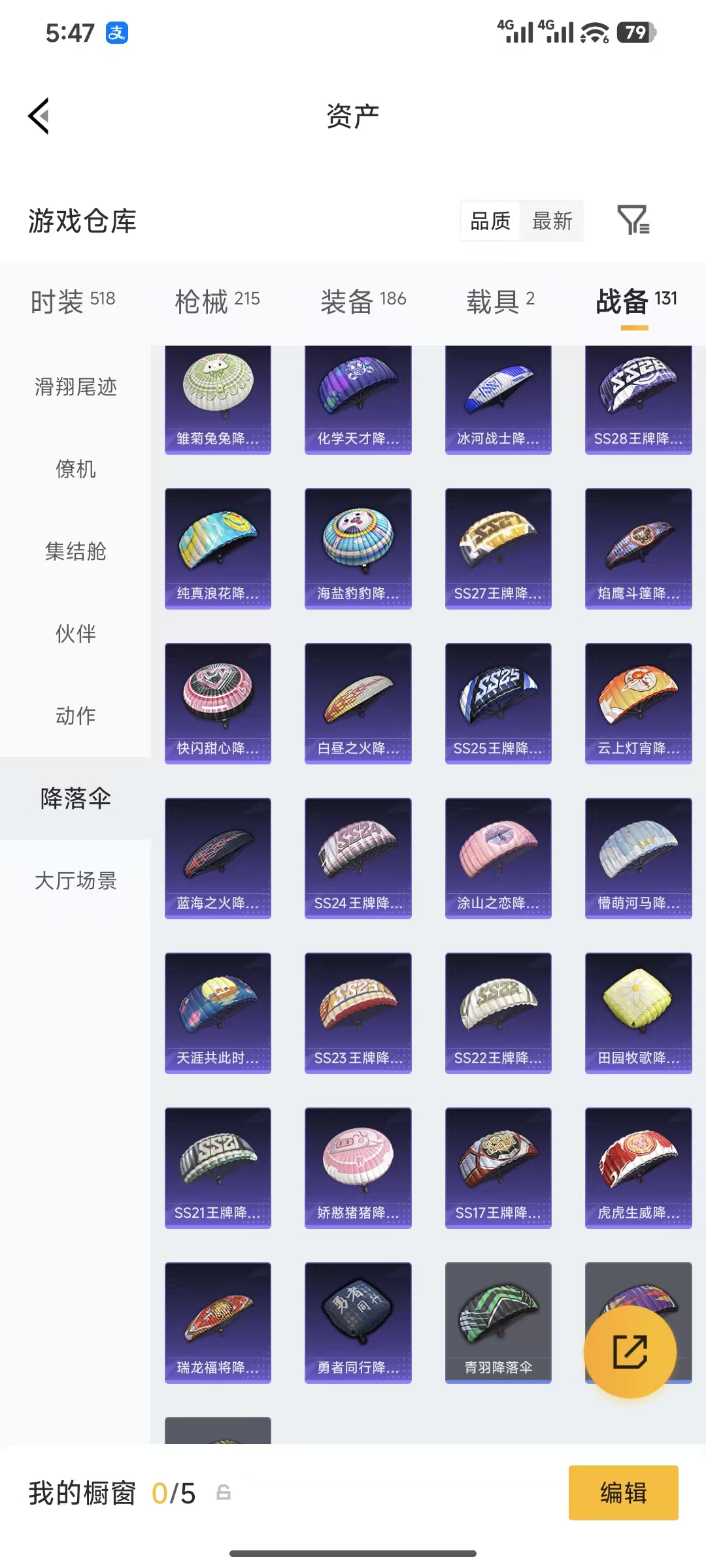The height and width of the screenshot is (1568, 706).
Task: Select 集结舱 in the sidebar
Action: (x=74, y=552)
